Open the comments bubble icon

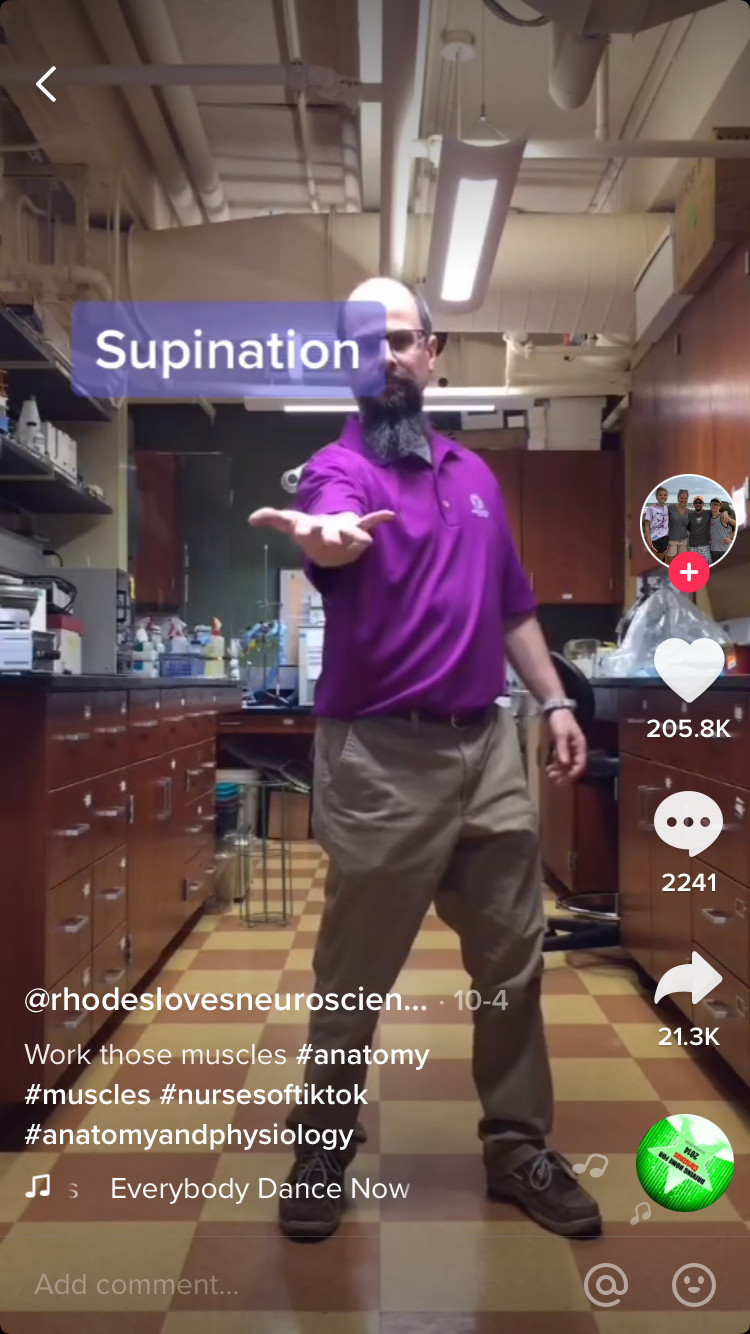click(x=688, y=823)
